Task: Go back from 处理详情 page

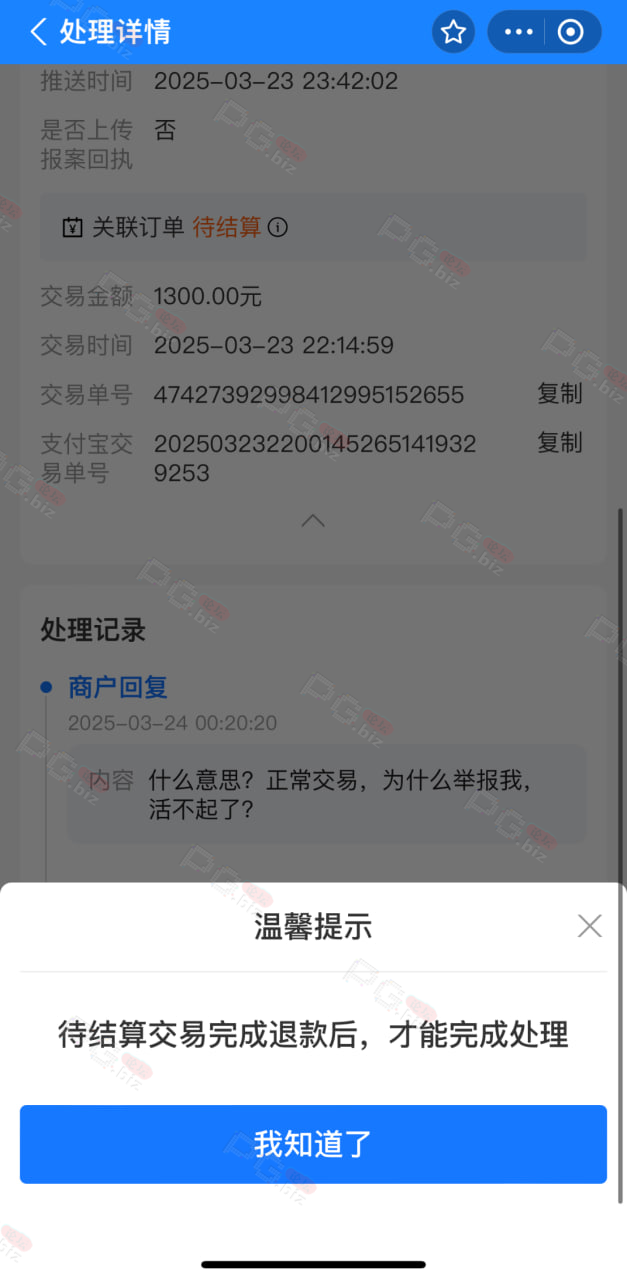Action: click(x=38, y=32)
